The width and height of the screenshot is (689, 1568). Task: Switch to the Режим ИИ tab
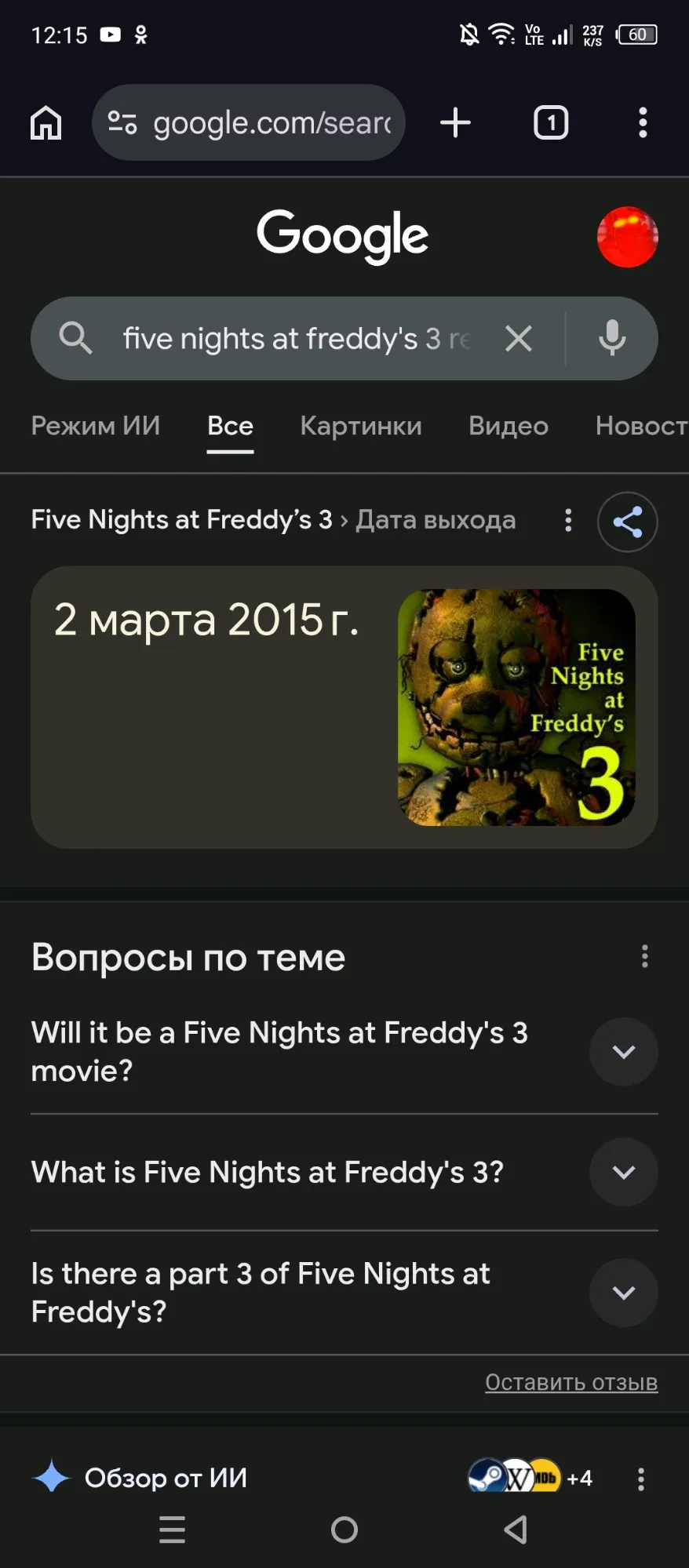coord(96,426)
